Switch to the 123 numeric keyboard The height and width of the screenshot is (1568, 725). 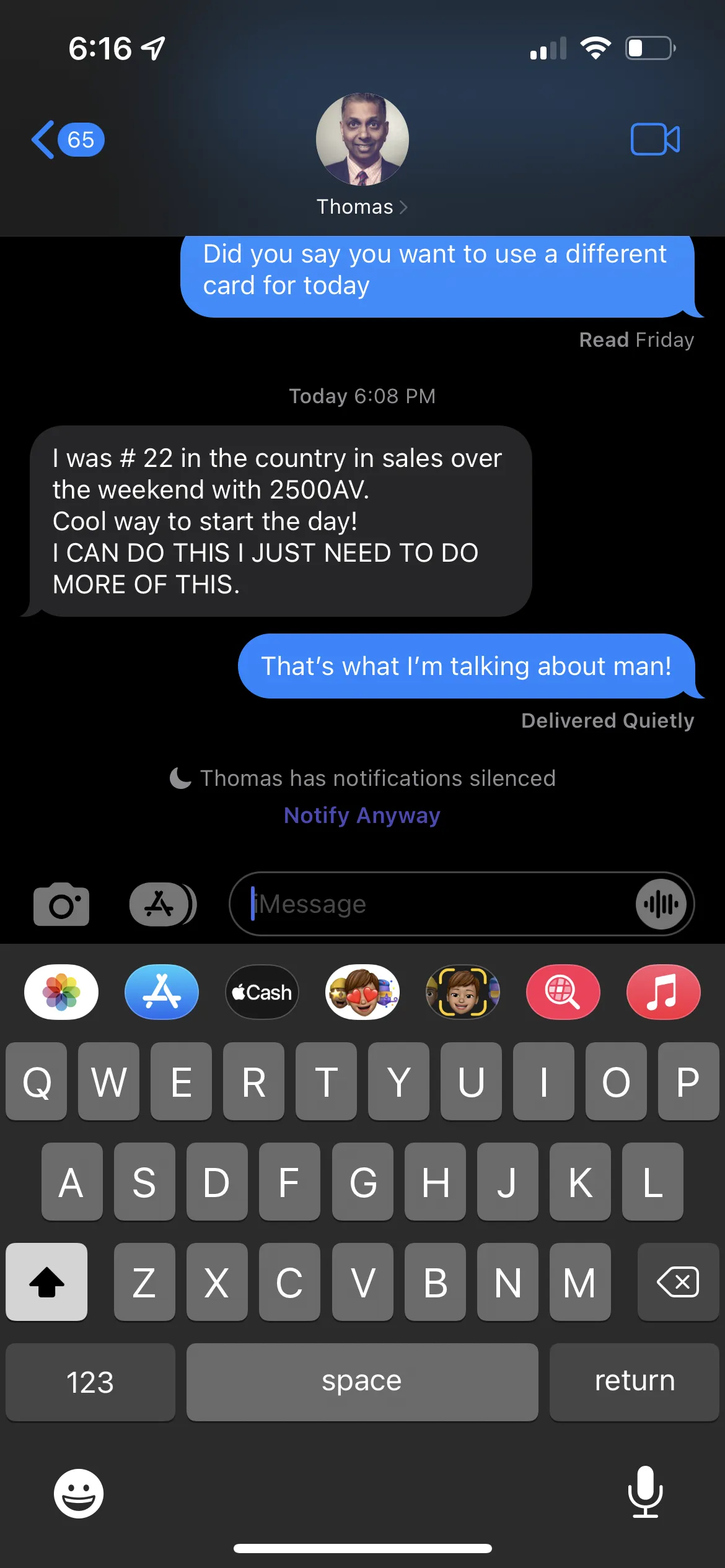tap(90, 1382)
